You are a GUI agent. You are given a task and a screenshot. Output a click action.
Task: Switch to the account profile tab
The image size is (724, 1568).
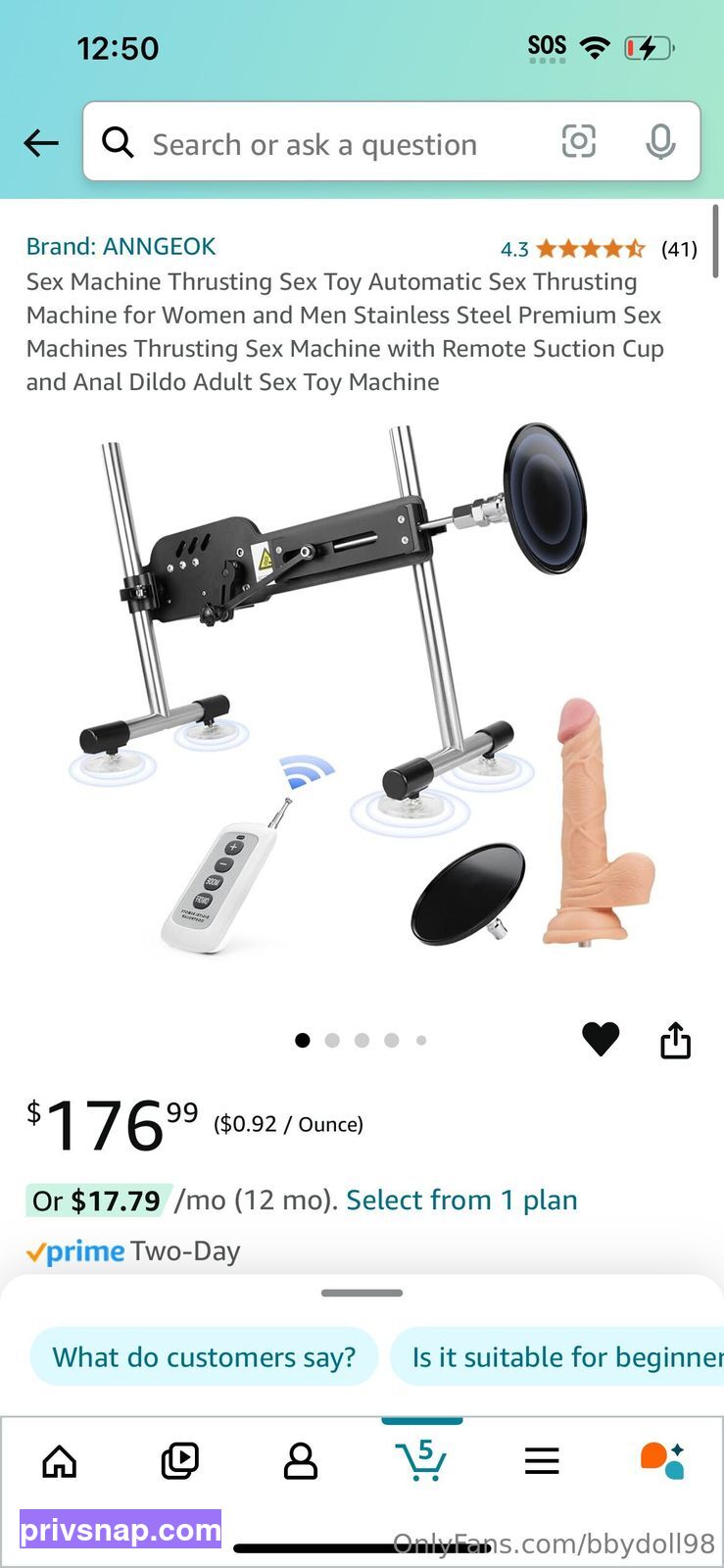click(x=301, y=1461)
